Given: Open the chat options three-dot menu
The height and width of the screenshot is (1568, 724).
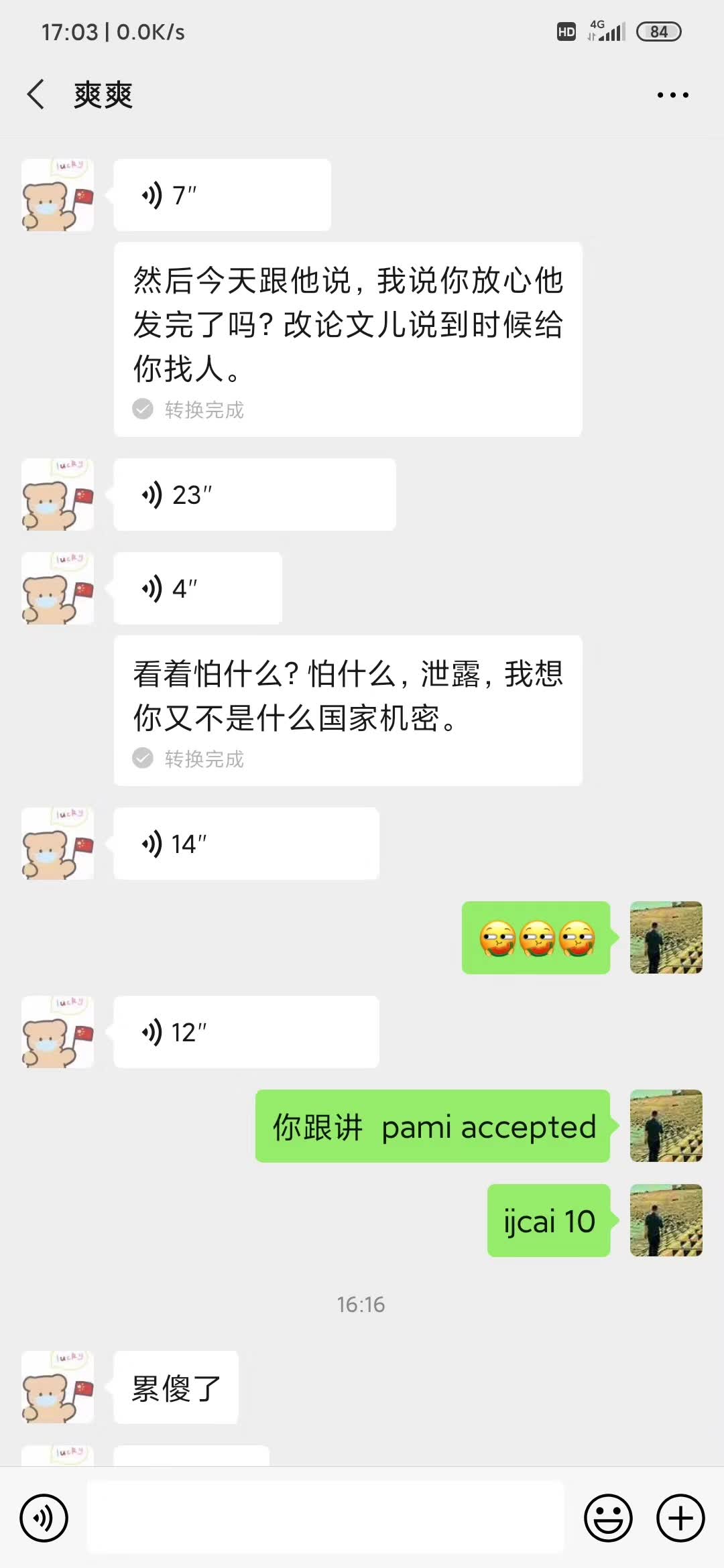Looking at the screenshot, I should (672, 95).
